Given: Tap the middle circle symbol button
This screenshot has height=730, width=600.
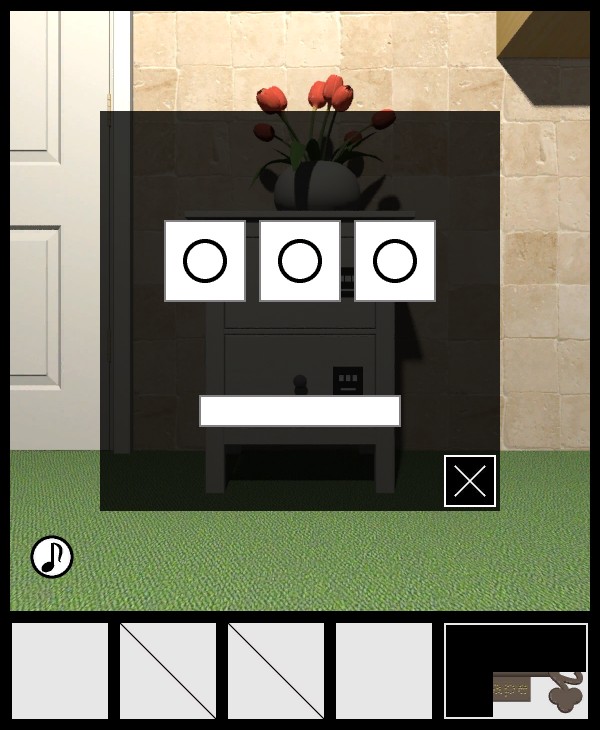Looking at the screenshot, I should coord(300,261).
